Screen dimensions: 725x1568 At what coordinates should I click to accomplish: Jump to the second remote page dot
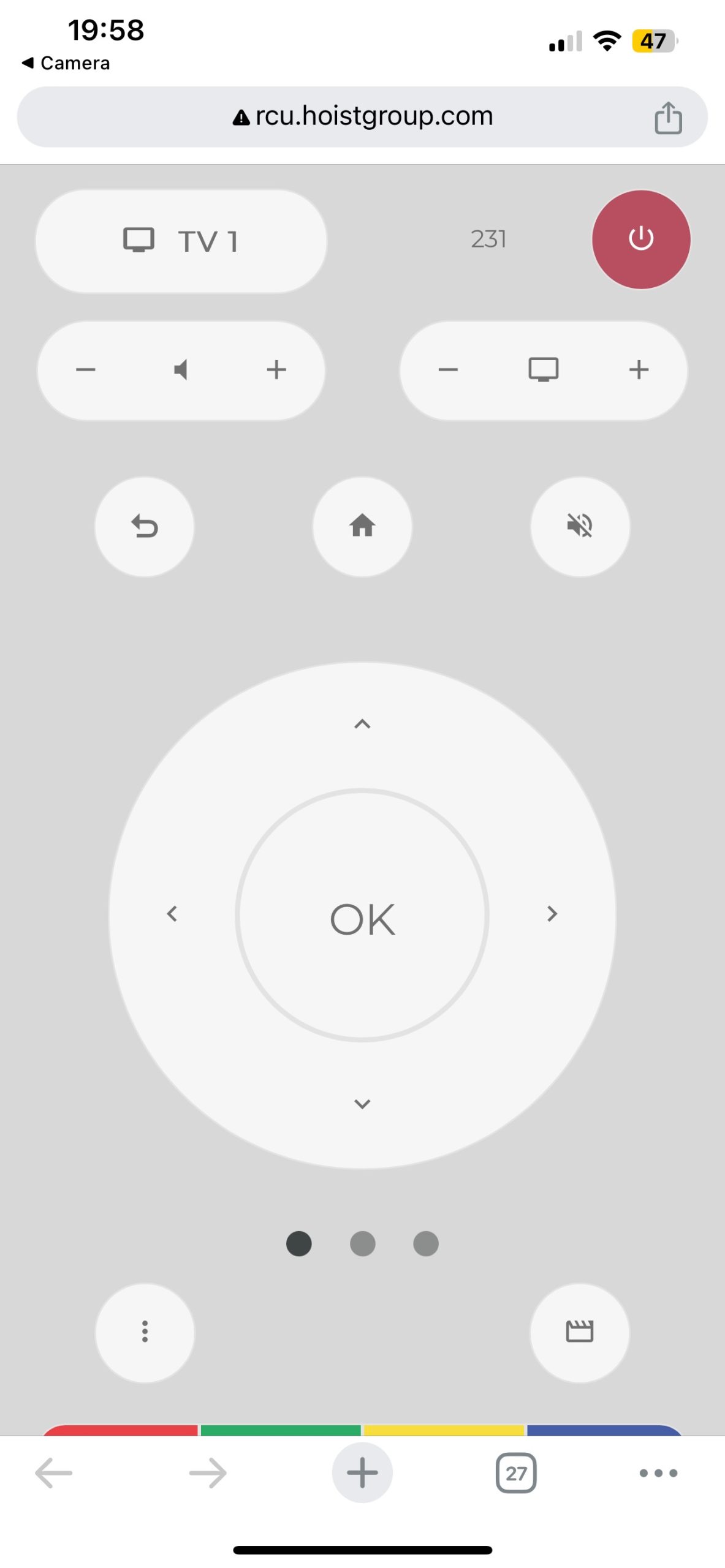pyautogui.click(x=362, y=1243)
